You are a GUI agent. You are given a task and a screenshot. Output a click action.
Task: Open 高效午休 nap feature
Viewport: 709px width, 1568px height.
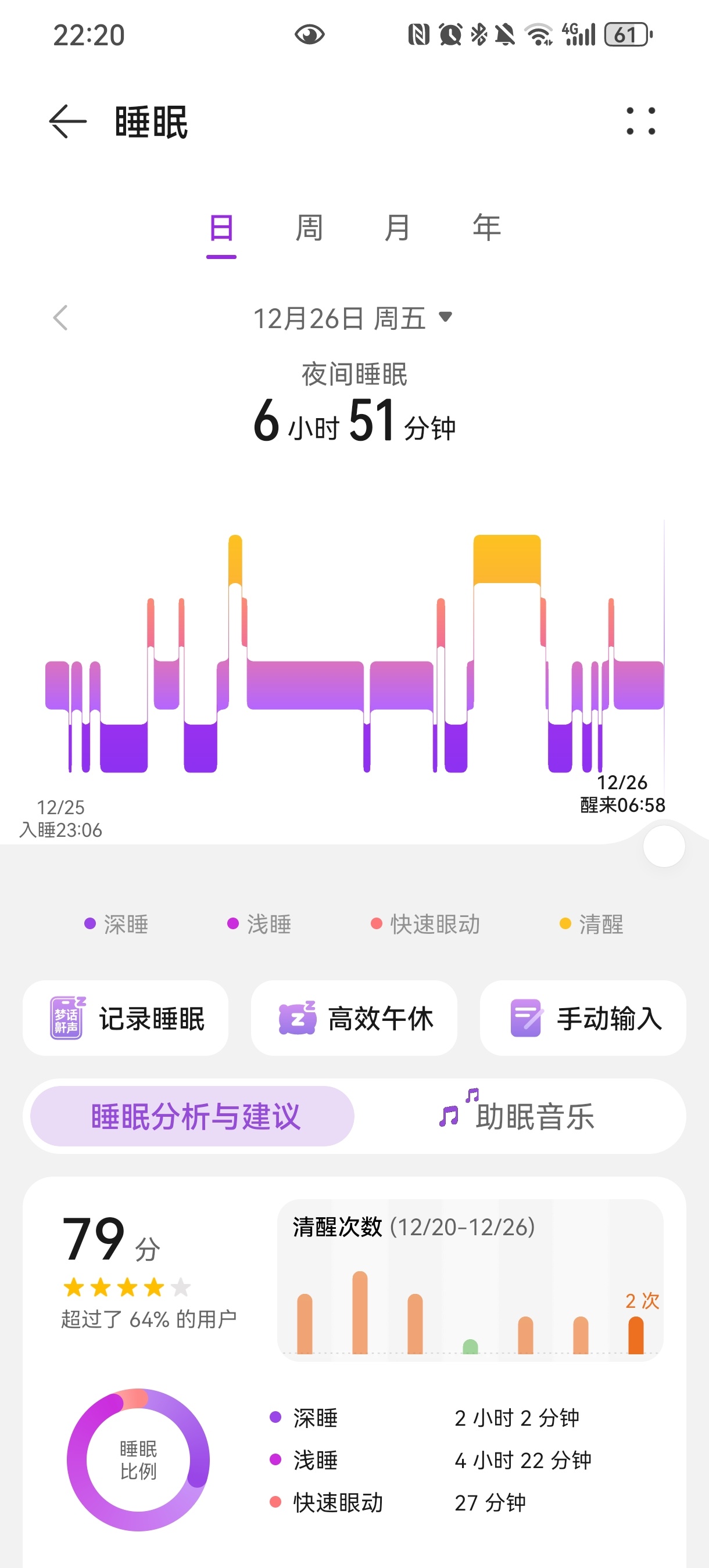point(354,1019)
